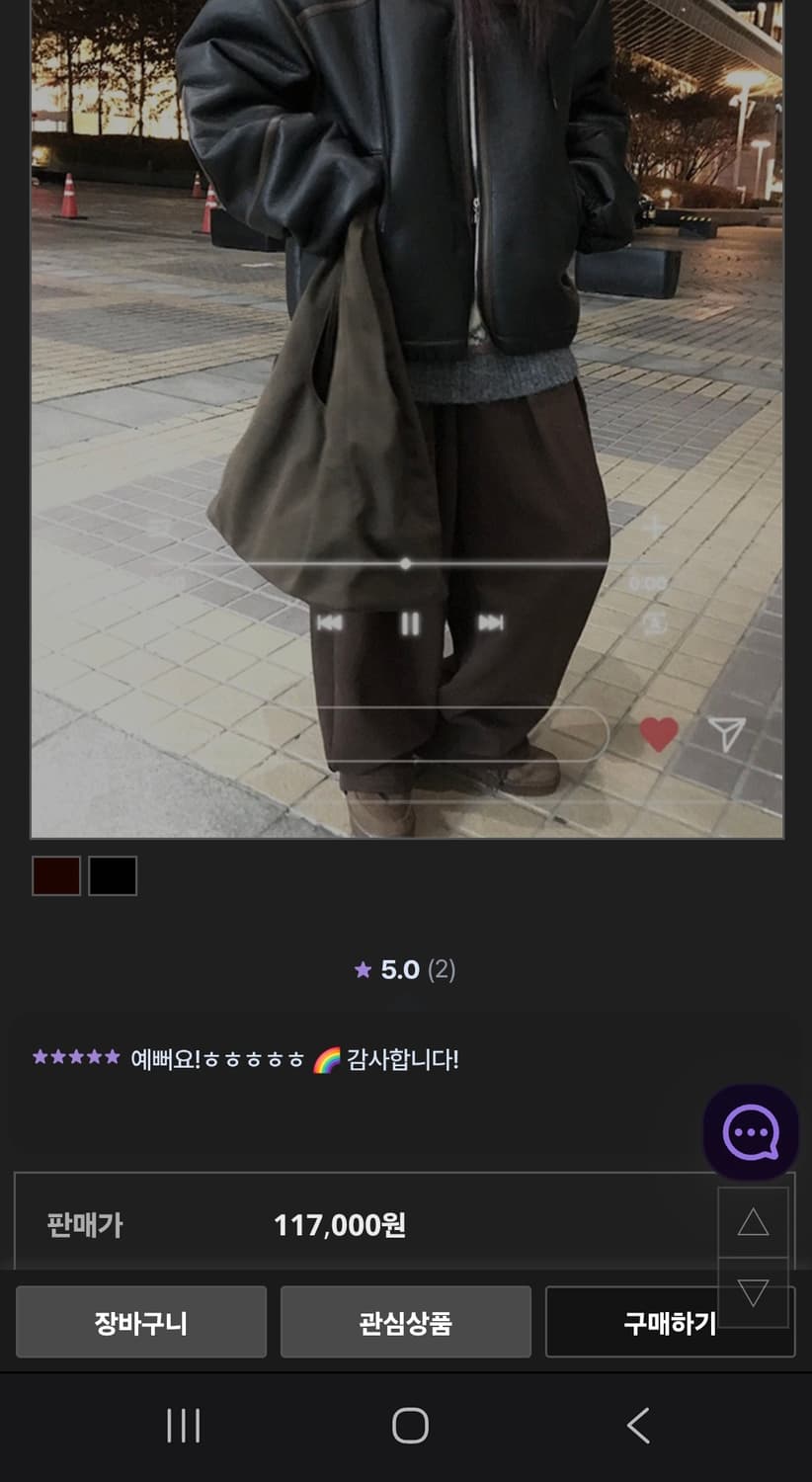Purchase the item with 구매하기

pos(670,1322)
